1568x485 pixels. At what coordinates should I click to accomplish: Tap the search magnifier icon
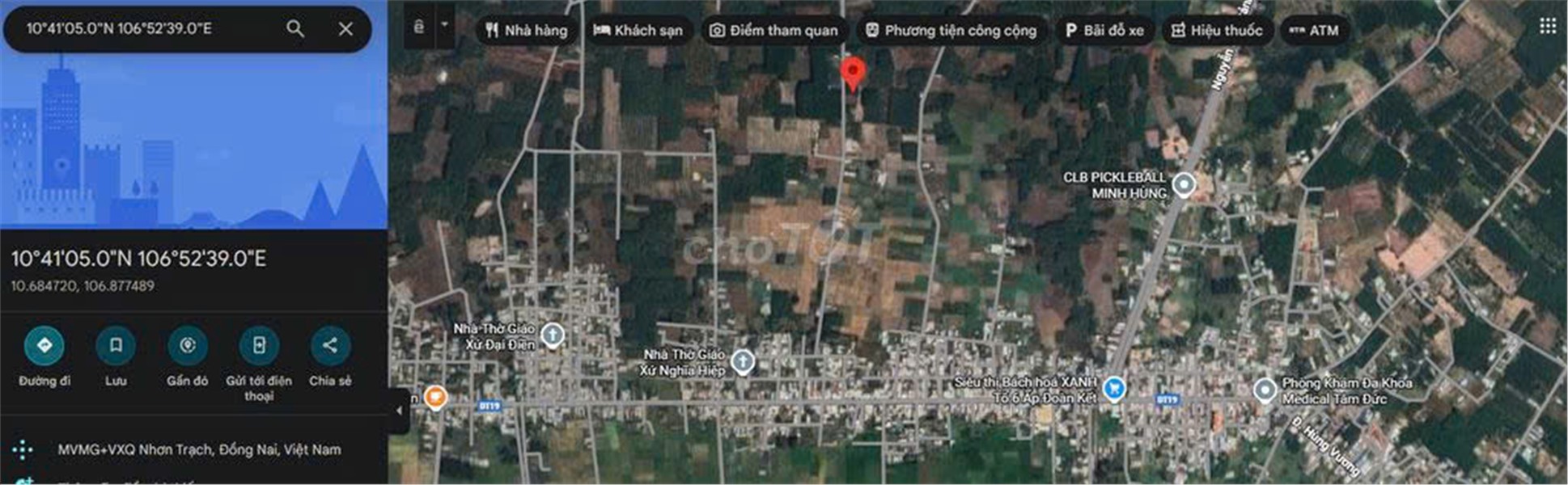[x=295, y=29]
